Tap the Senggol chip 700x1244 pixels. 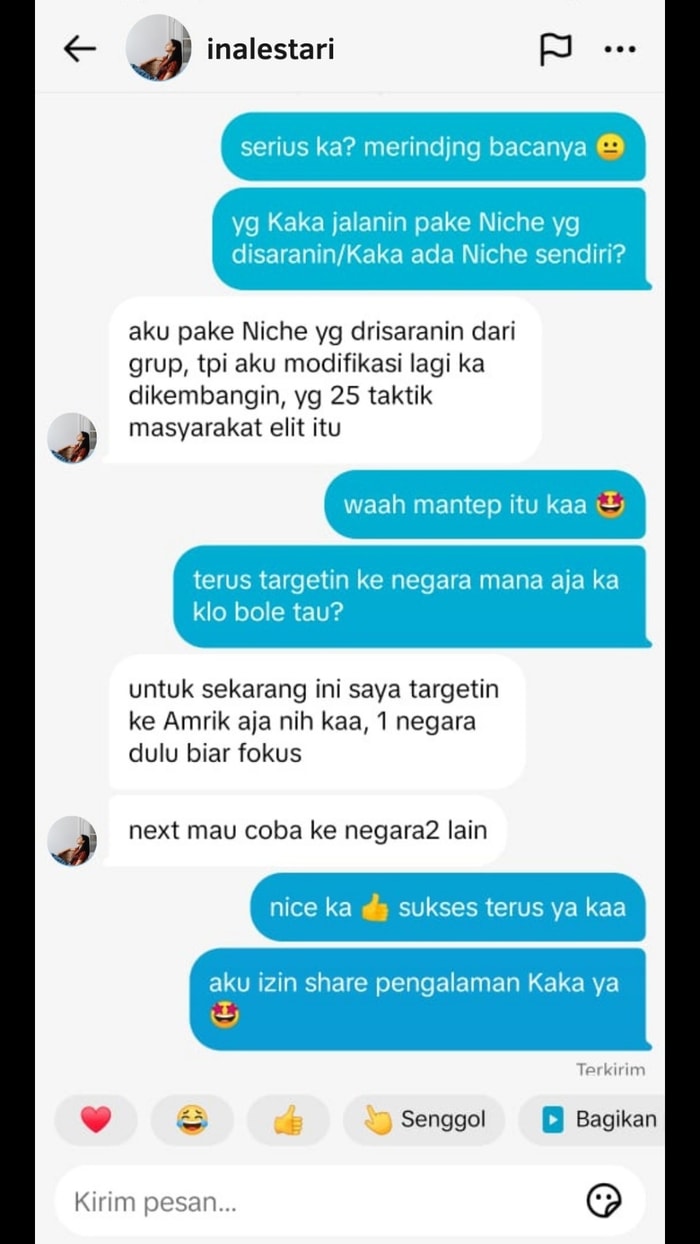click(x=425, y=1120)
